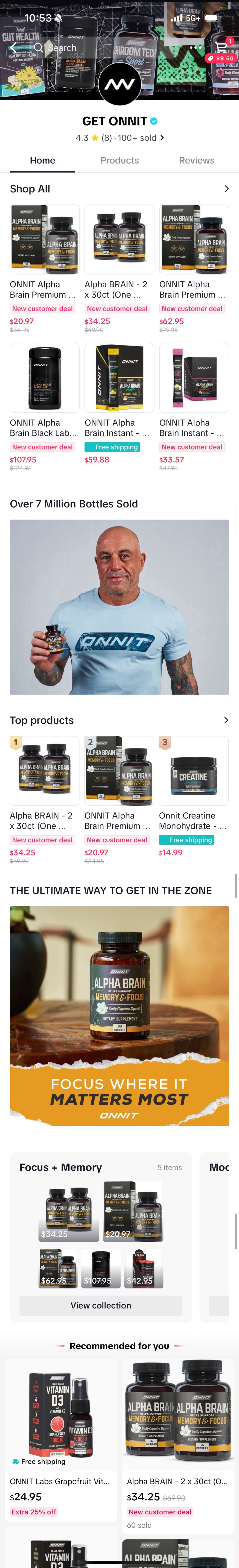Switch to the Products tab
The image size is (239, 1568).
[119, 161]
